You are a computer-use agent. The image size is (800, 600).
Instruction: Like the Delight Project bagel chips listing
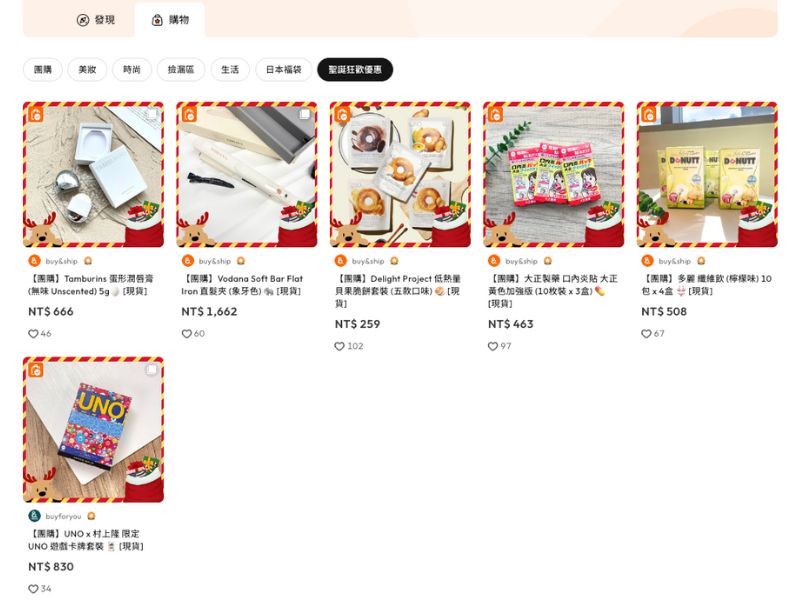pos(340,347)
